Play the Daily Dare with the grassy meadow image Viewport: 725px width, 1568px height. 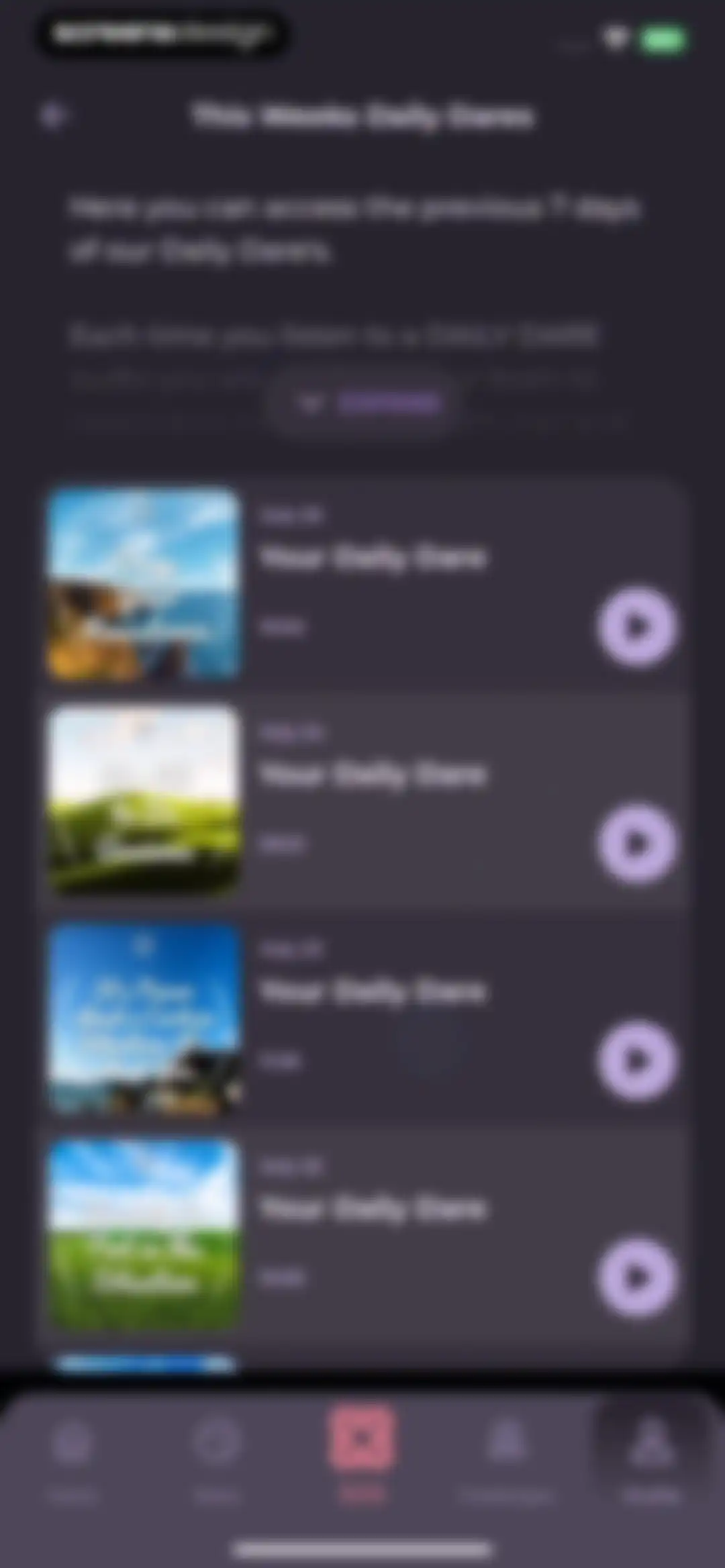[636, 1278]
